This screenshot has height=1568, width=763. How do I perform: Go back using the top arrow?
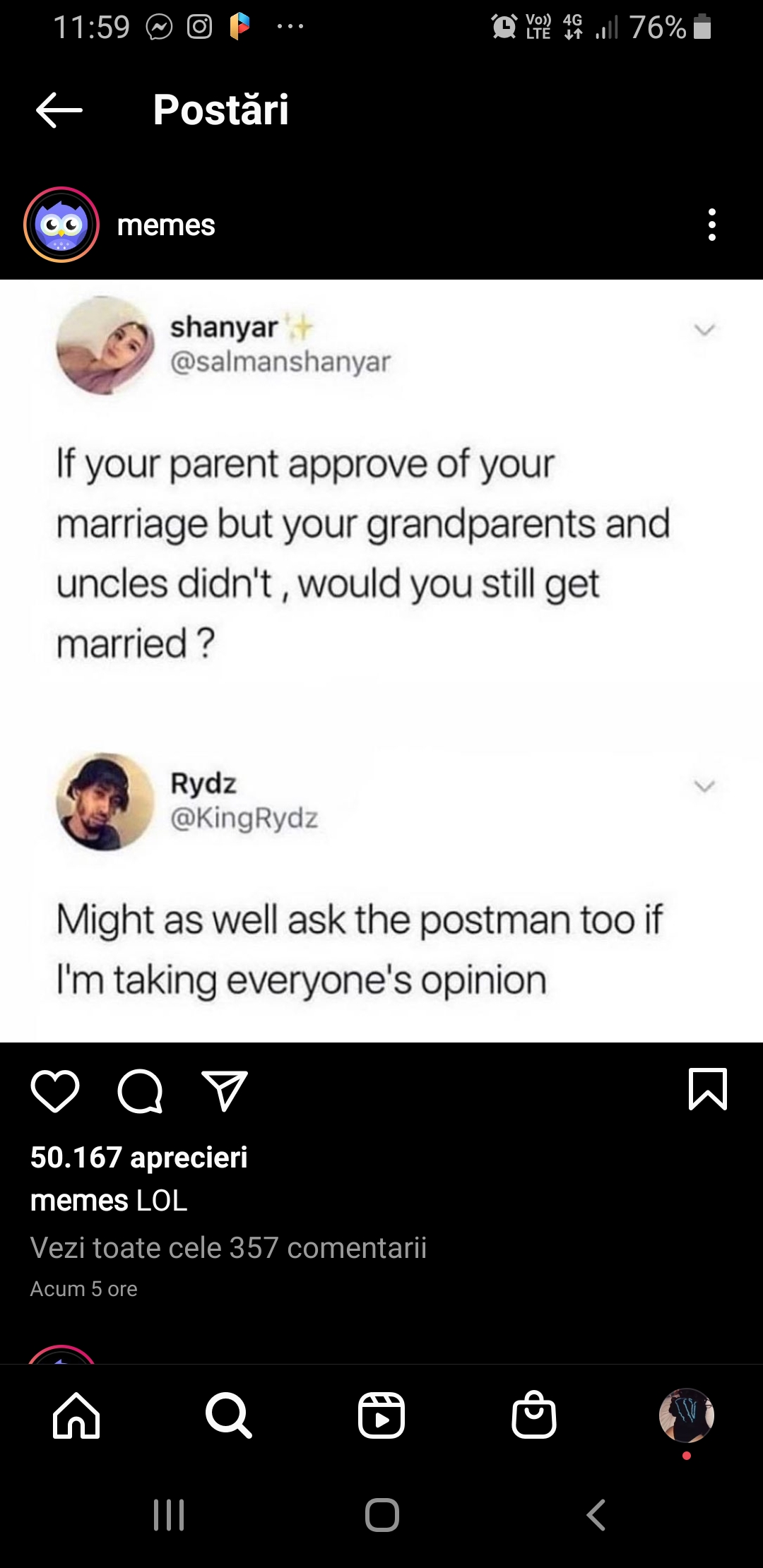point(59,110)
